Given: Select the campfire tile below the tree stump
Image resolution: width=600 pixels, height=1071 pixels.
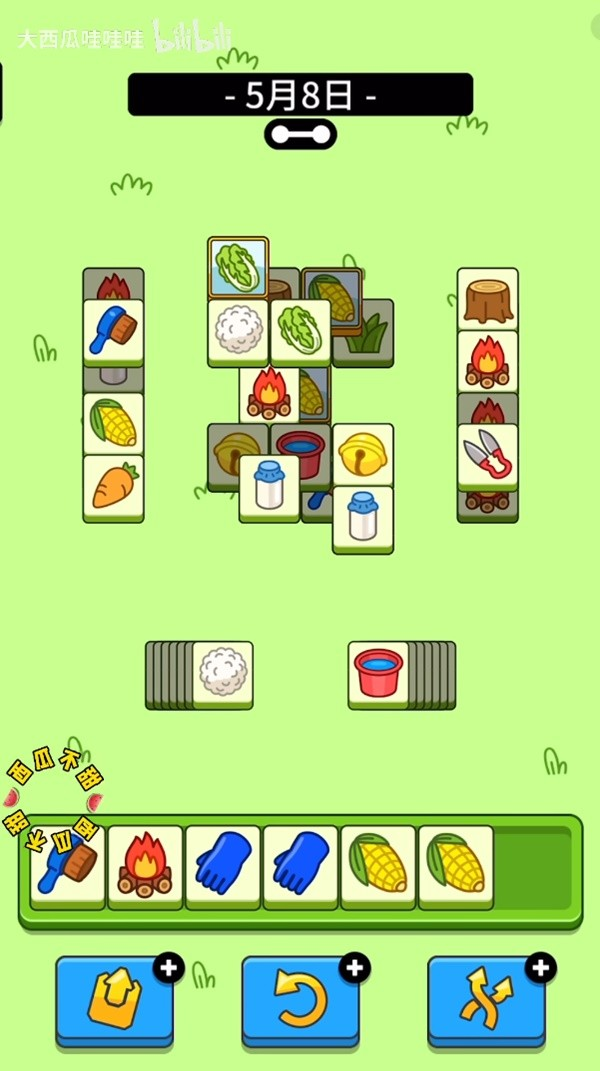Looking at the screenshot, I should pos(488,360).
